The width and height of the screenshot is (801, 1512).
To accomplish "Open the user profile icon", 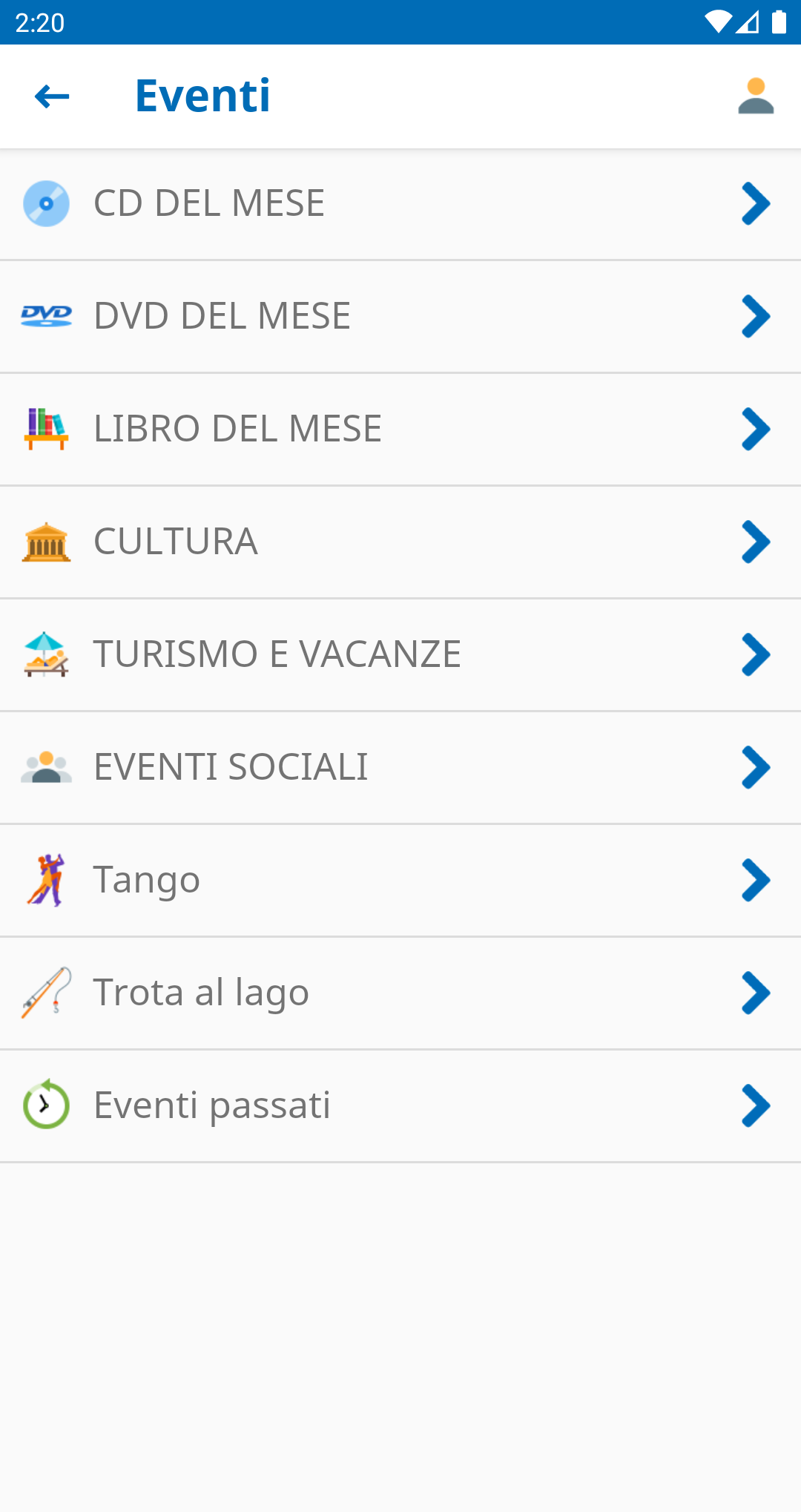I will tap(756, 96).
